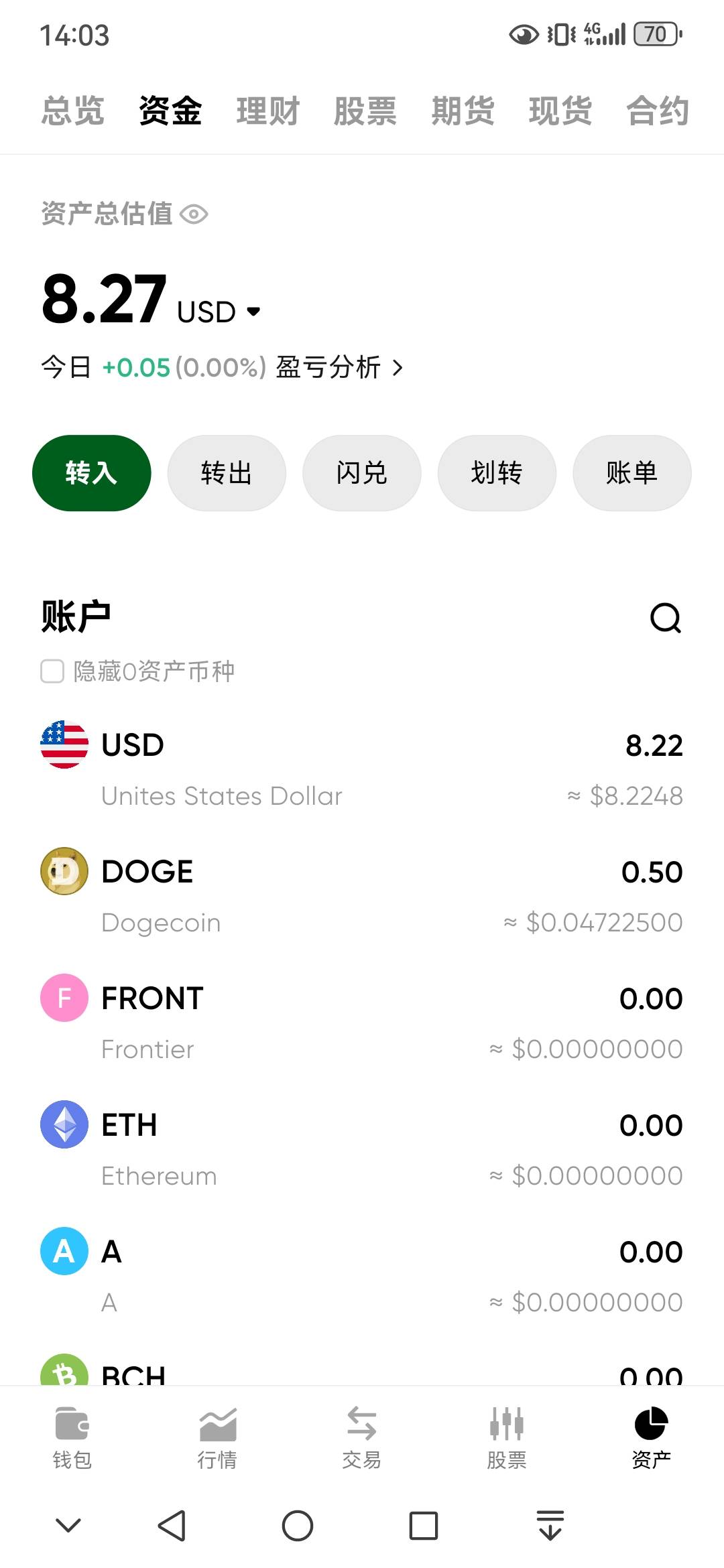724x1568 pixels.
Task: Open 闪兑 quick convert
Action: [x=362, y=473]
